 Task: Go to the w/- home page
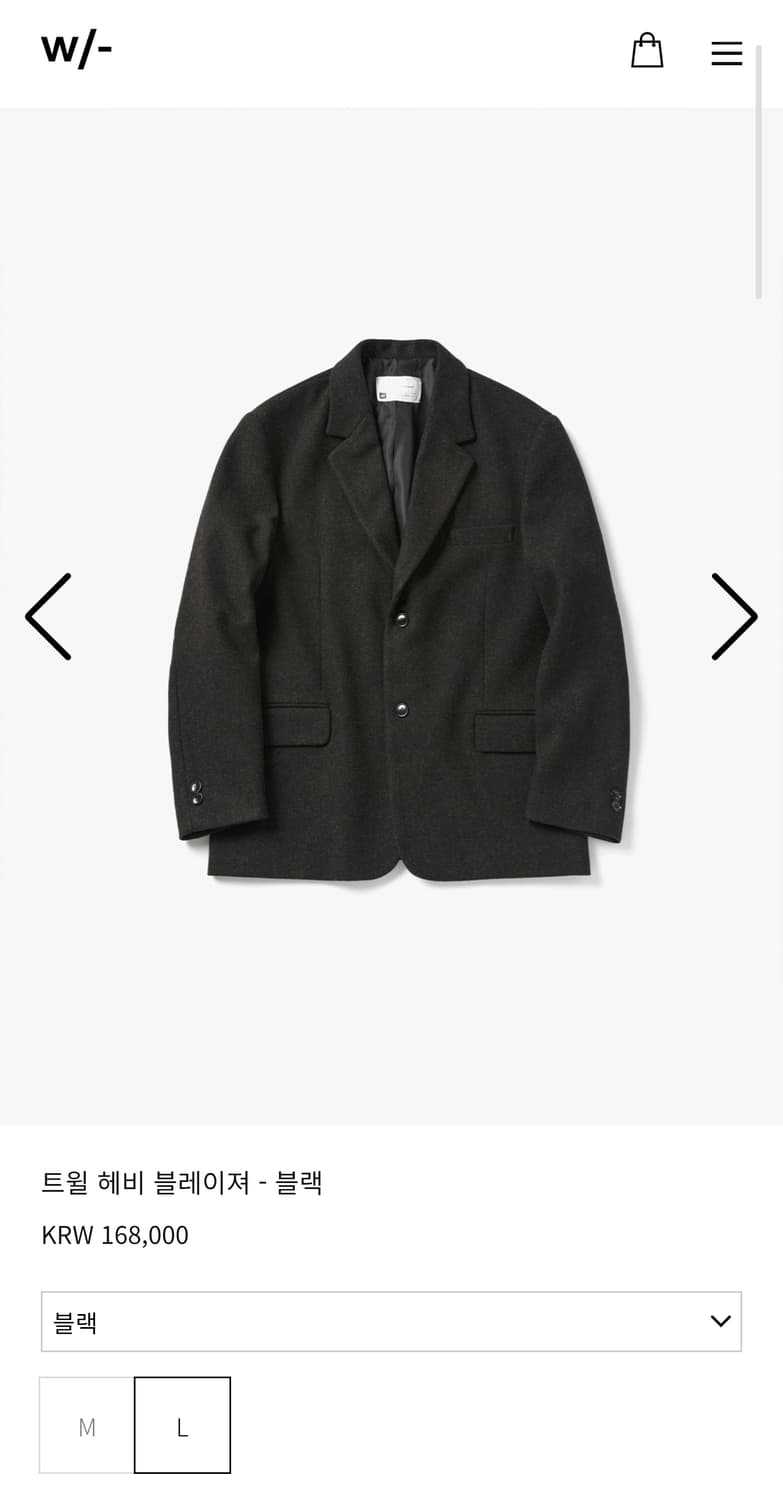pos(76,49)
